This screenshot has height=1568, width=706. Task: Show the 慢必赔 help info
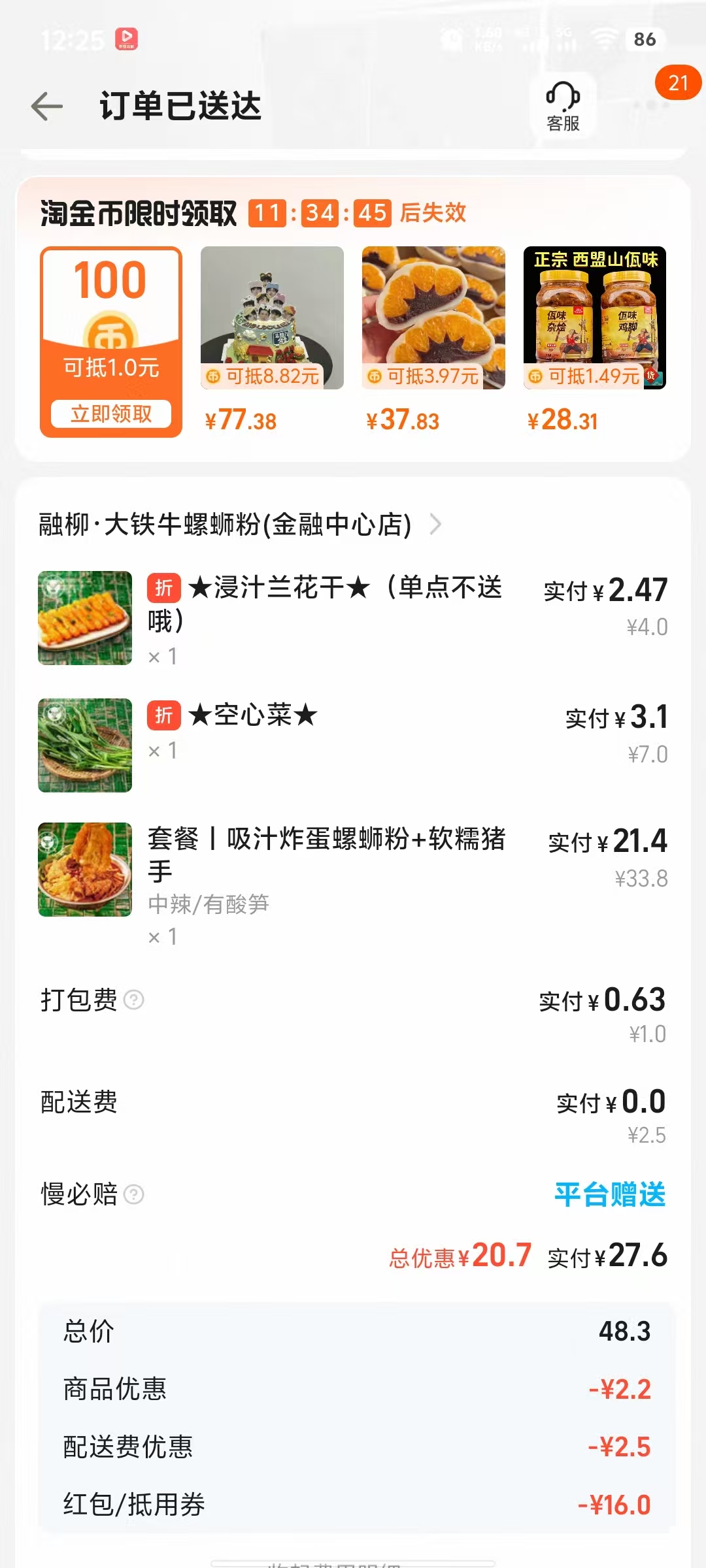[134, 1194]
